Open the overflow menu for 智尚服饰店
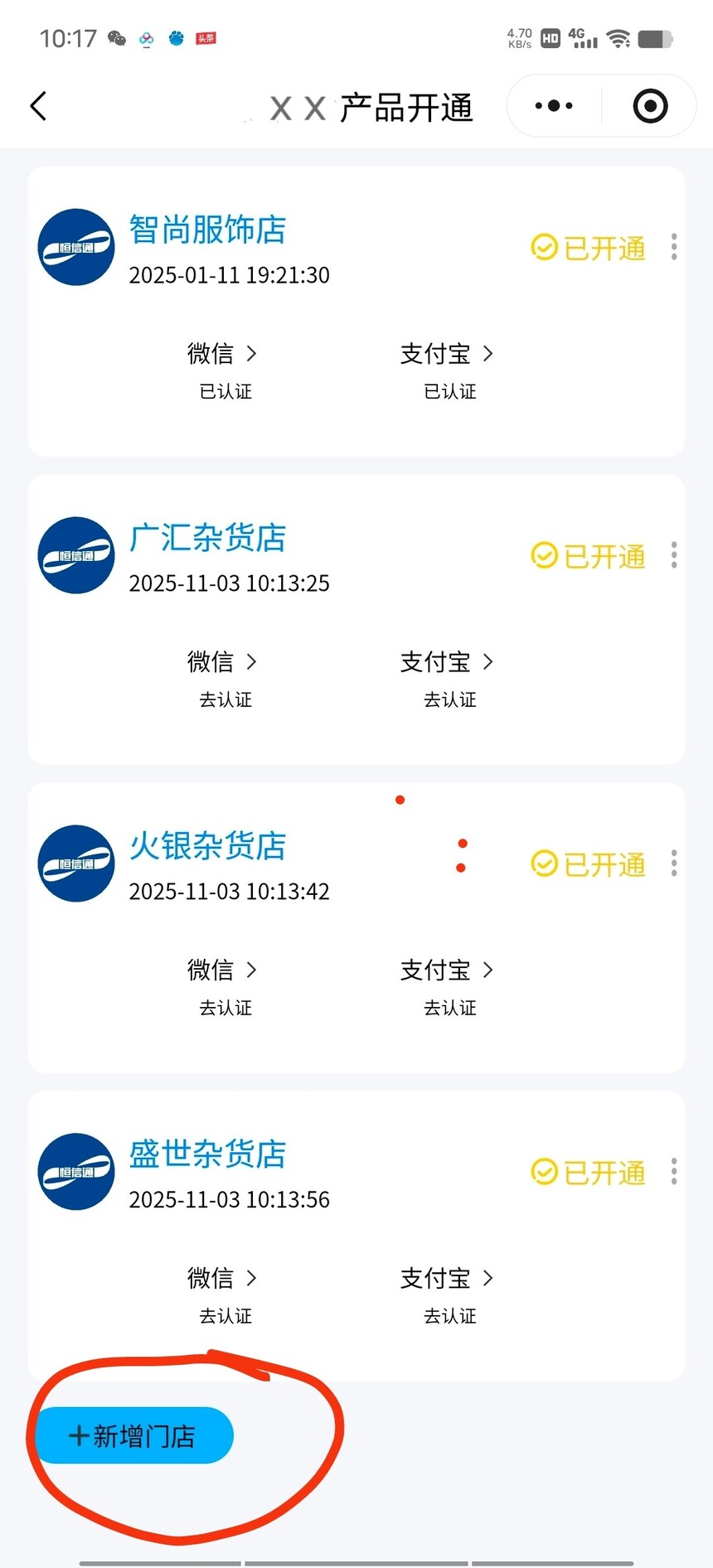The width and height of the screenshot is (713, 1568). [674, 247]
